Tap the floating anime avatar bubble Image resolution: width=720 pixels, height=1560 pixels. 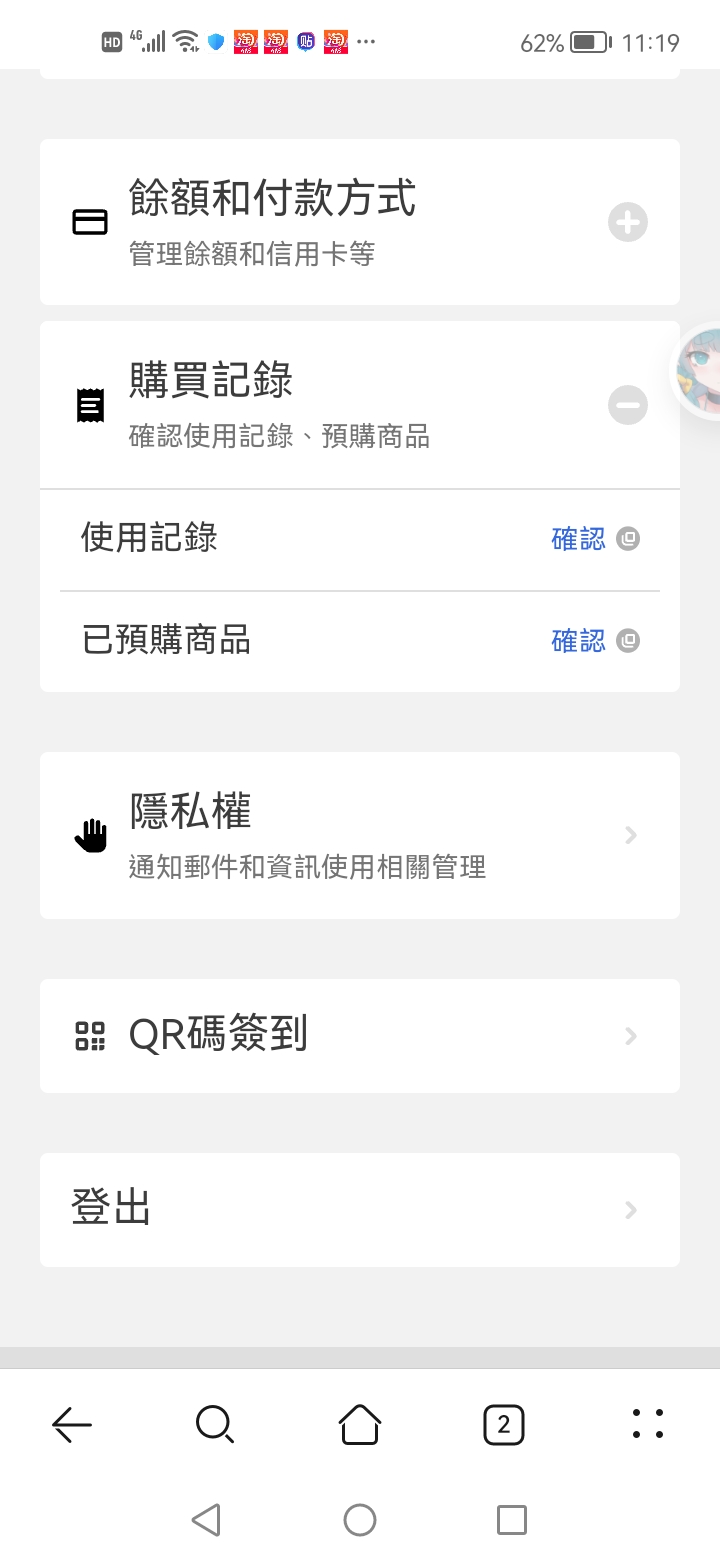pos(702,370)
